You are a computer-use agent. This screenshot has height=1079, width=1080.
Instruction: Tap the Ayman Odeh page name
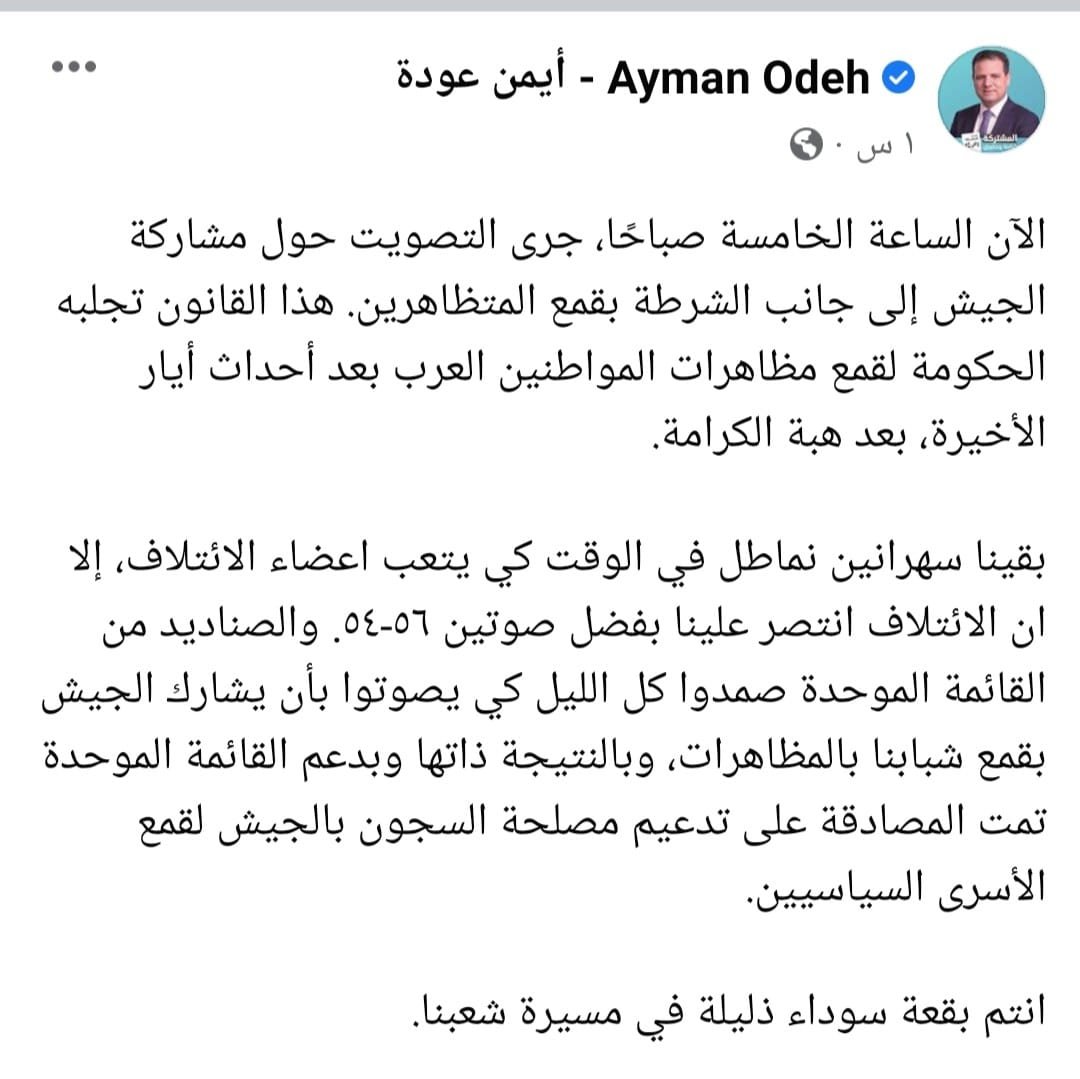[x=632, y=78]
